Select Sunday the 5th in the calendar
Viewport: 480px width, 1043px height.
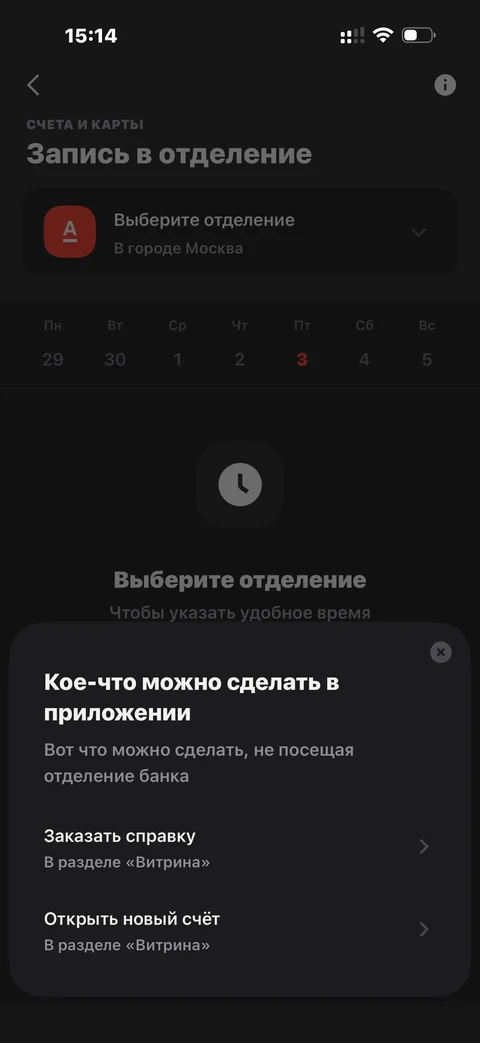(427, 345)
